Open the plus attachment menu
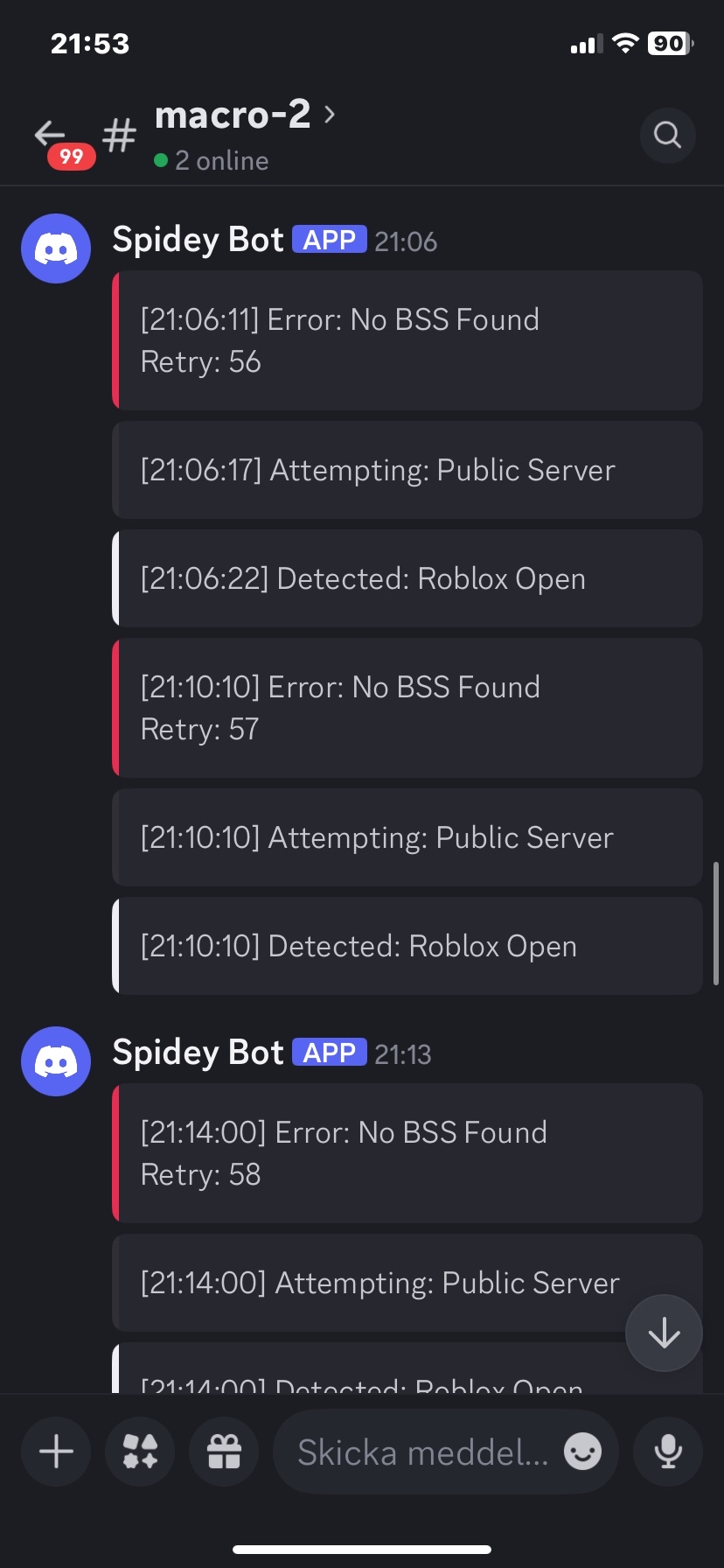 pos(57,1452)
